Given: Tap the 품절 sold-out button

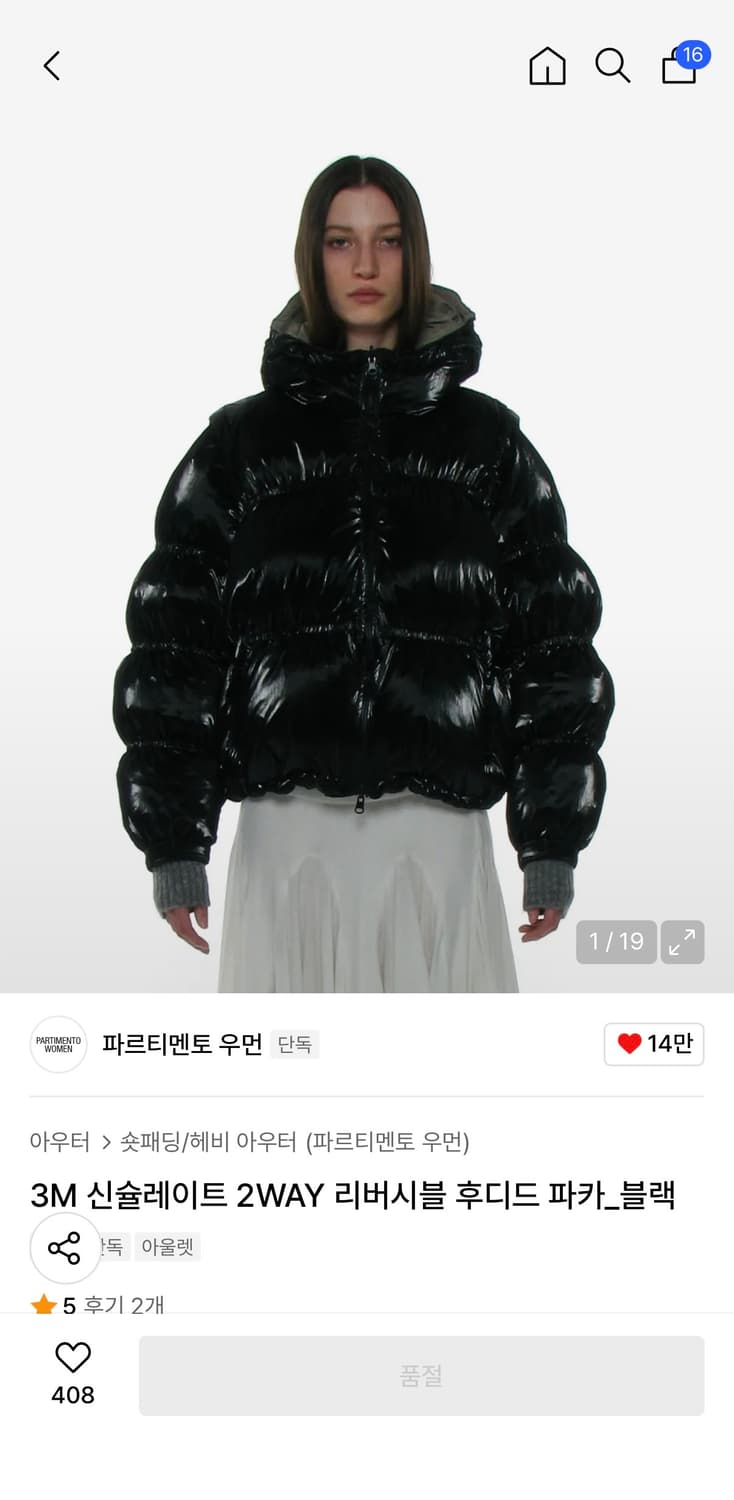Looking at the screenshot, I should 420,1374.
